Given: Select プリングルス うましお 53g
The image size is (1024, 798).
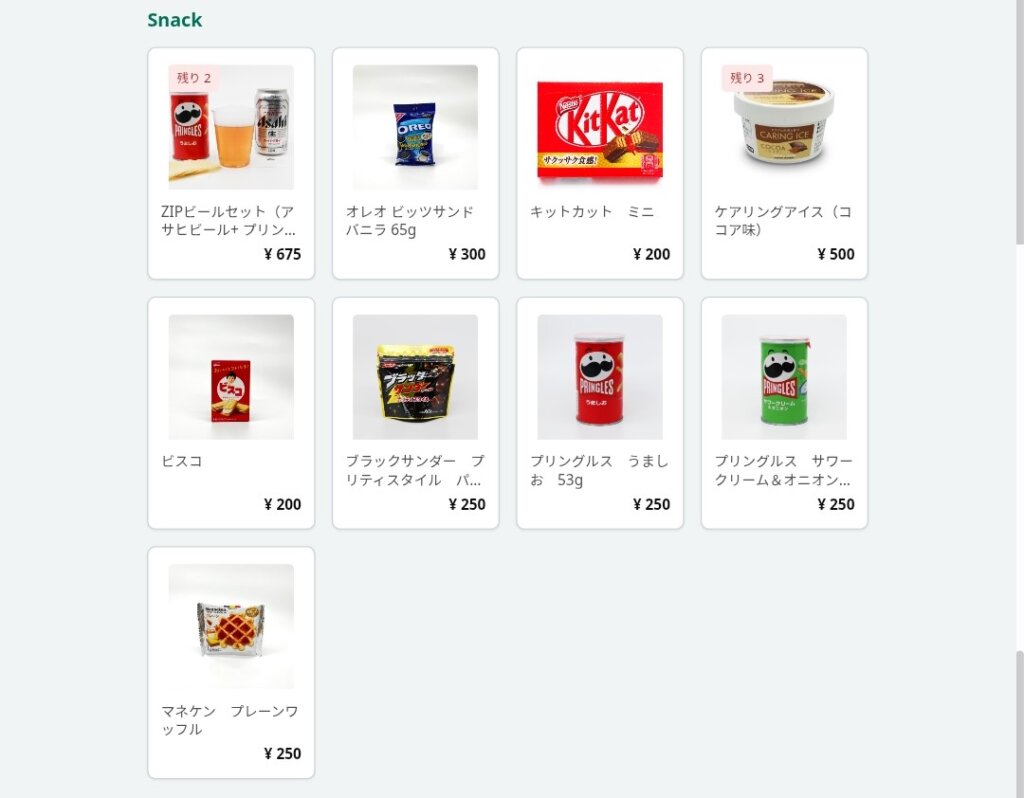Looking at the screenshot, I should click(x=600, y=413).
